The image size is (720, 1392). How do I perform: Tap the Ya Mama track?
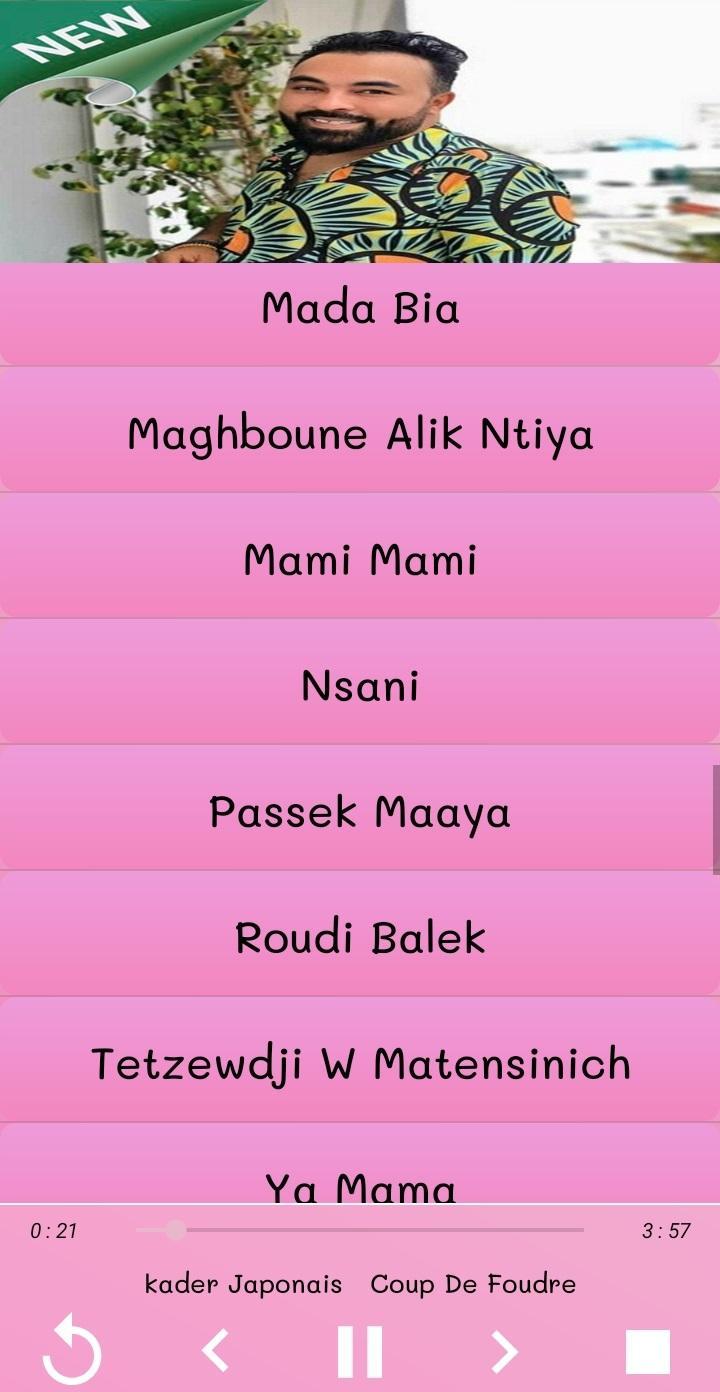(x=360, y=1180)
